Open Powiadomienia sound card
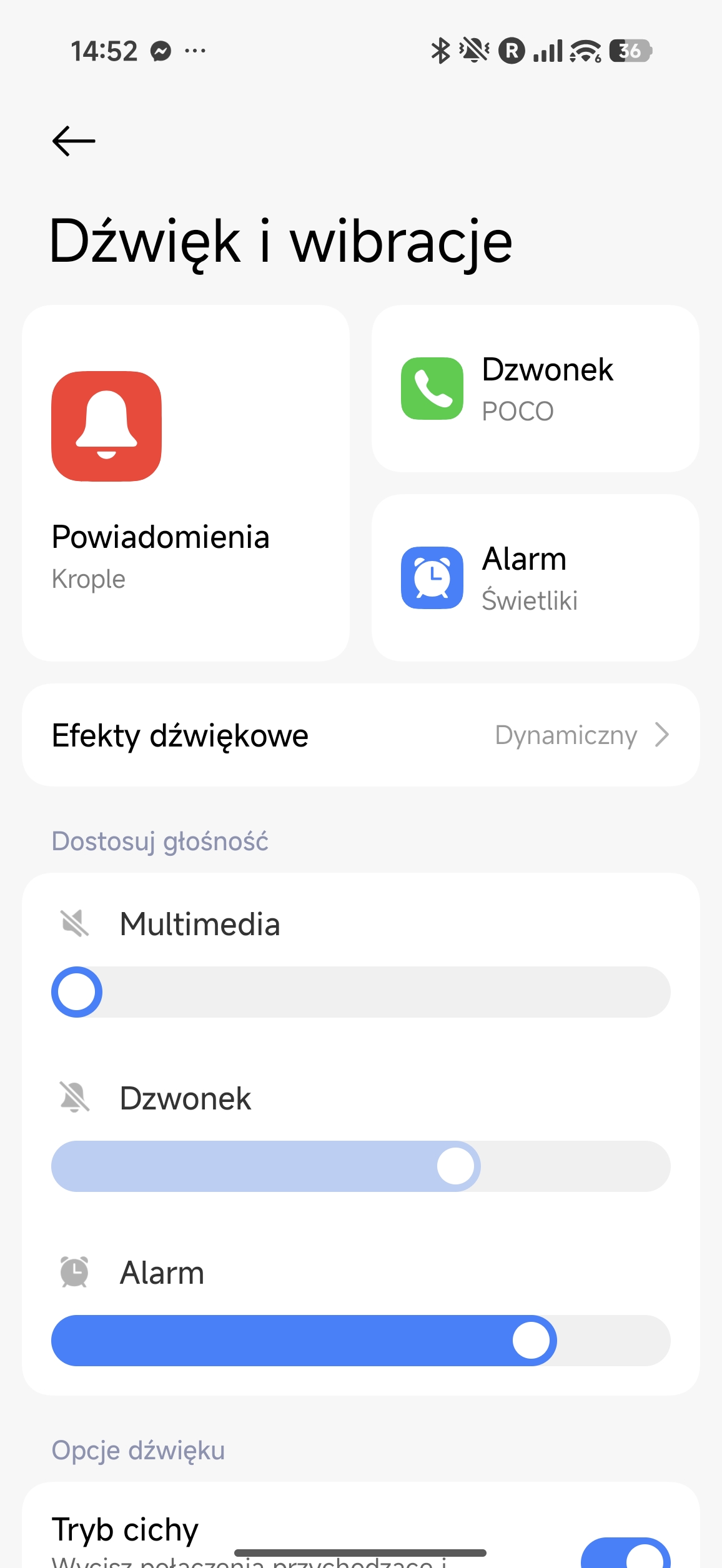Image resolution: width=722 pixels, height=1568 pixels. [x=185, y=483]
